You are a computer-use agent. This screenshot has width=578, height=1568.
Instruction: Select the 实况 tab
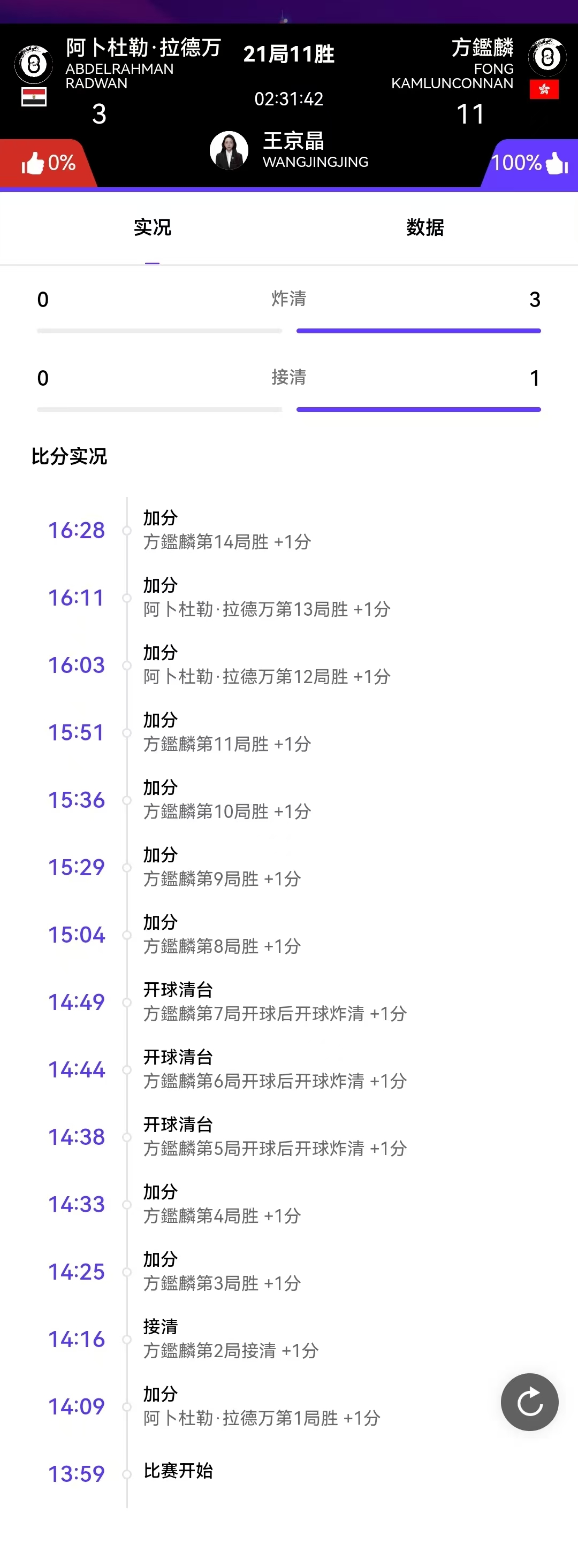pyautogui.click(x=153, y=228)
